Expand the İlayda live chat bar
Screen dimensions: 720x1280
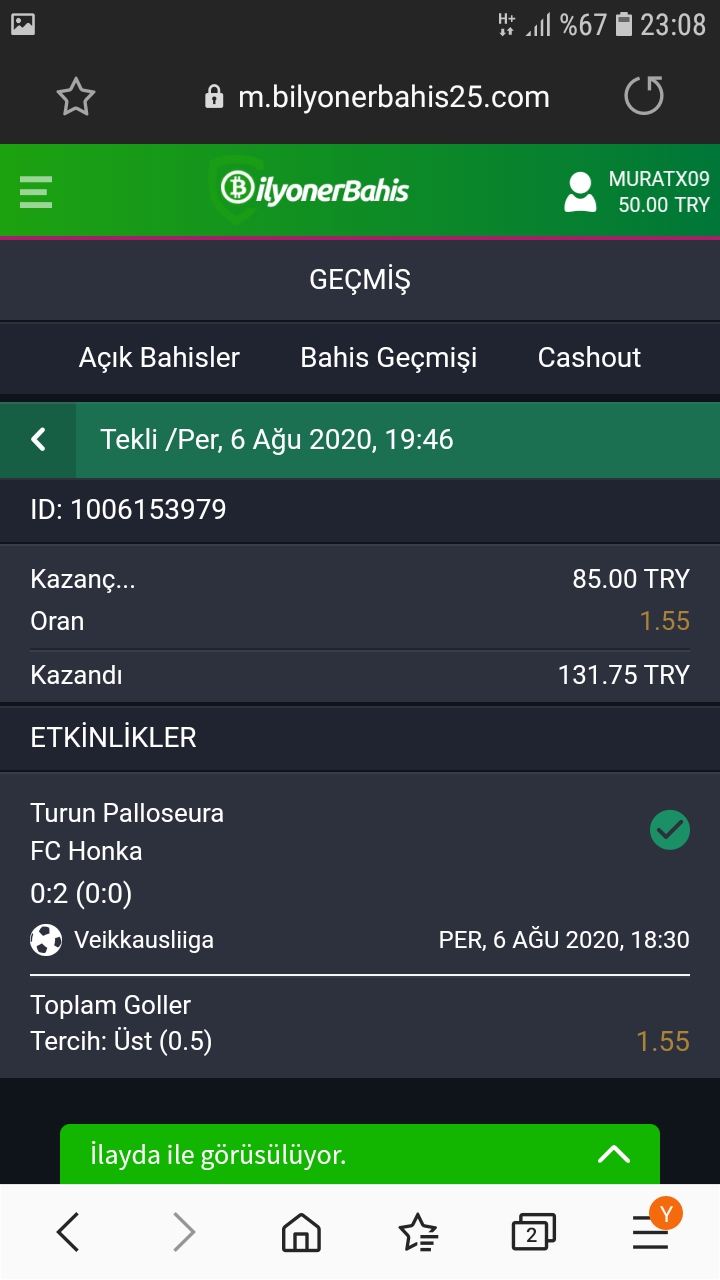pos(360,1155)
